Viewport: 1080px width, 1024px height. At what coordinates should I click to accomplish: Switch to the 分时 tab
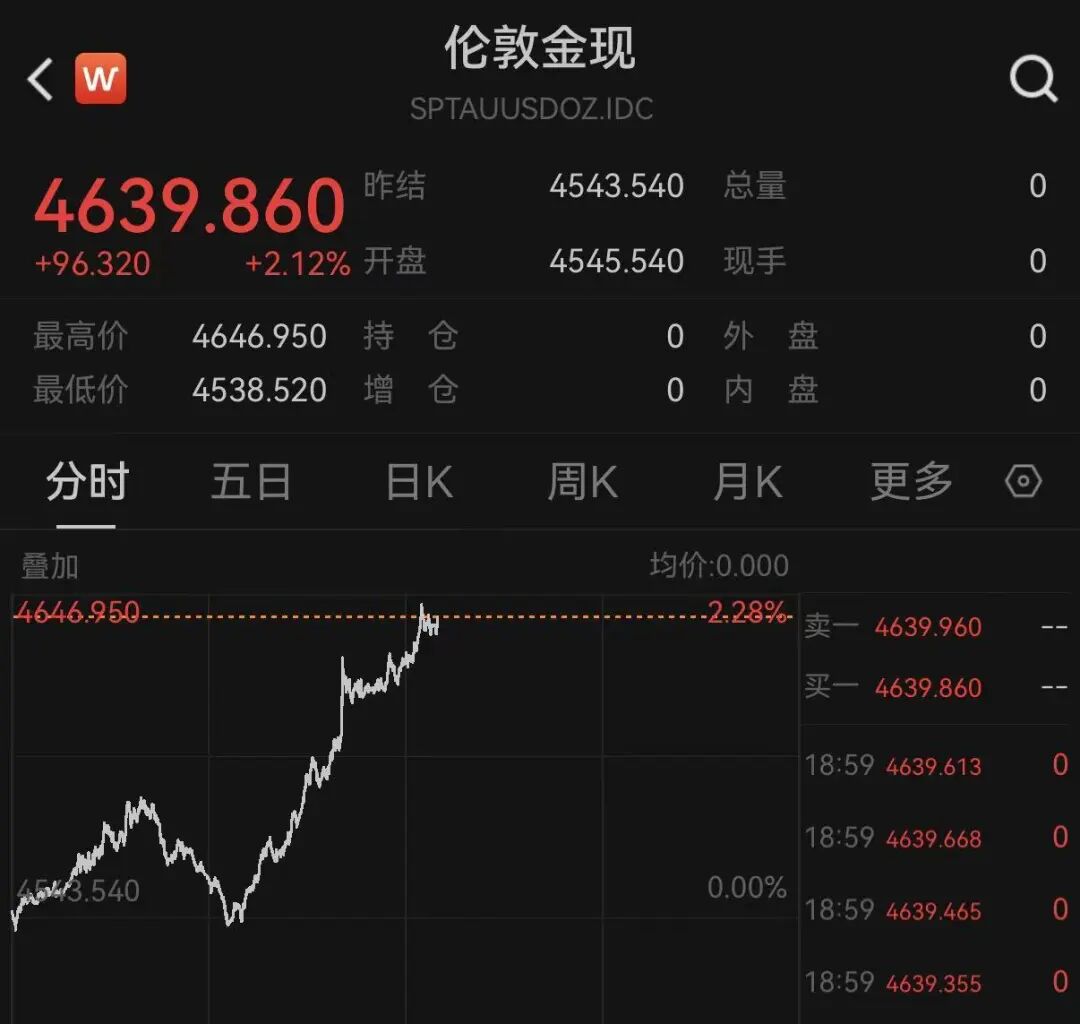(x=87, y=483)
